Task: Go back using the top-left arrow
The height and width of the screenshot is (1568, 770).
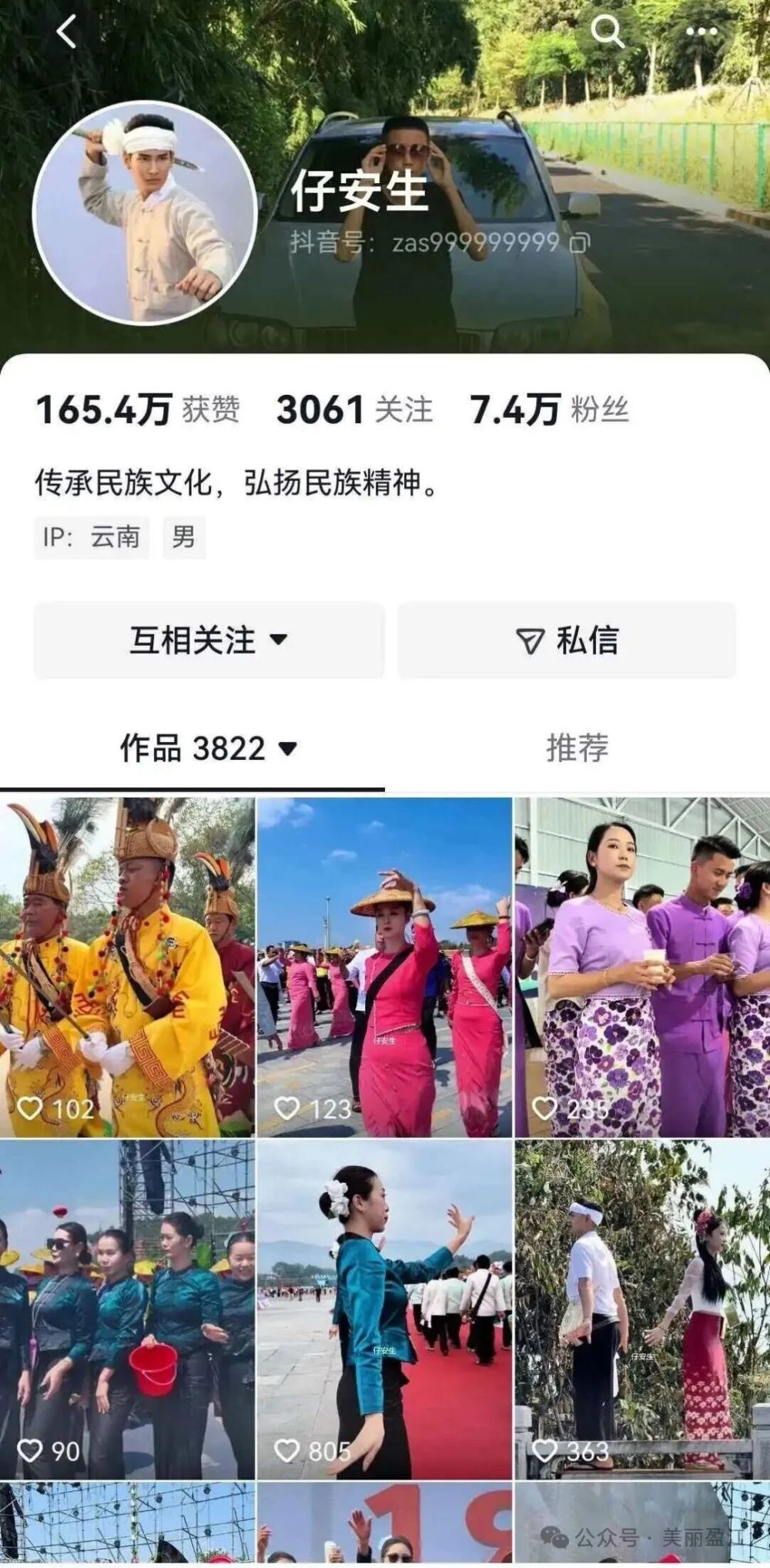Action: [x=67, y=32]
